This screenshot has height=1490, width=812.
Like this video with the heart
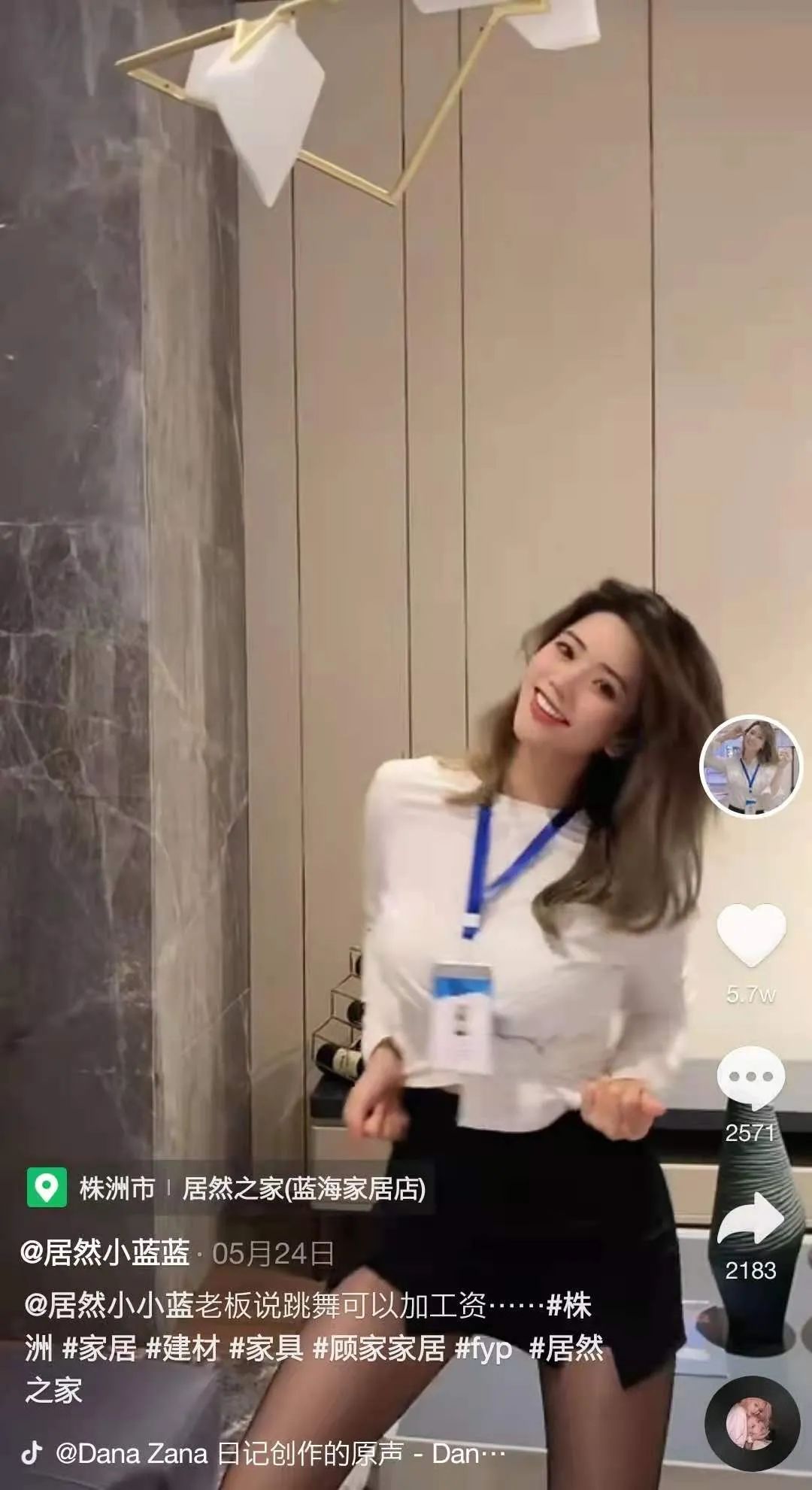(750, 935)
